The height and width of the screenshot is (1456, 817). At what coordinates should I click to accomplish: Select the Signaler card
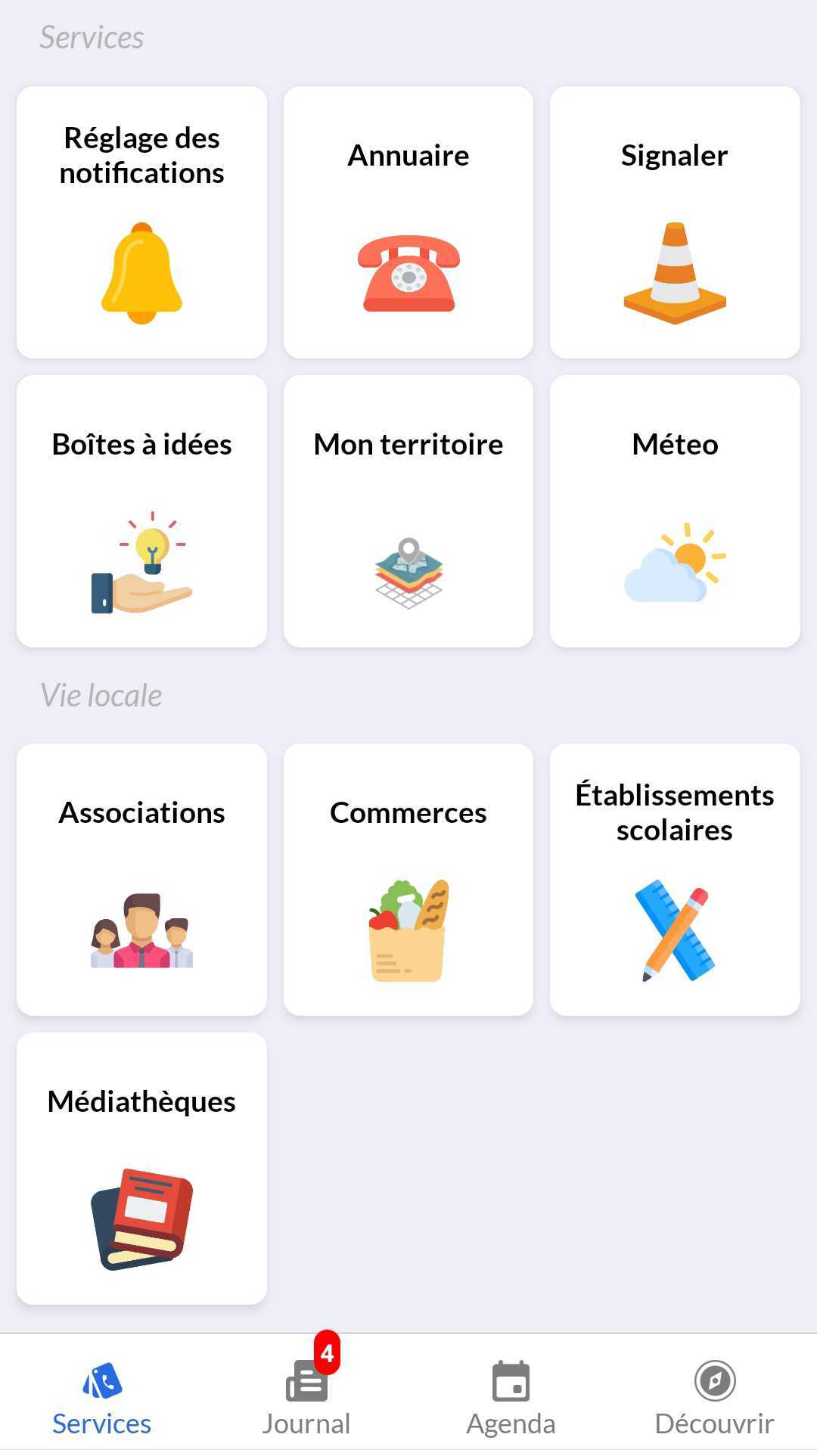pyautogui.click(x=675, y=222)
